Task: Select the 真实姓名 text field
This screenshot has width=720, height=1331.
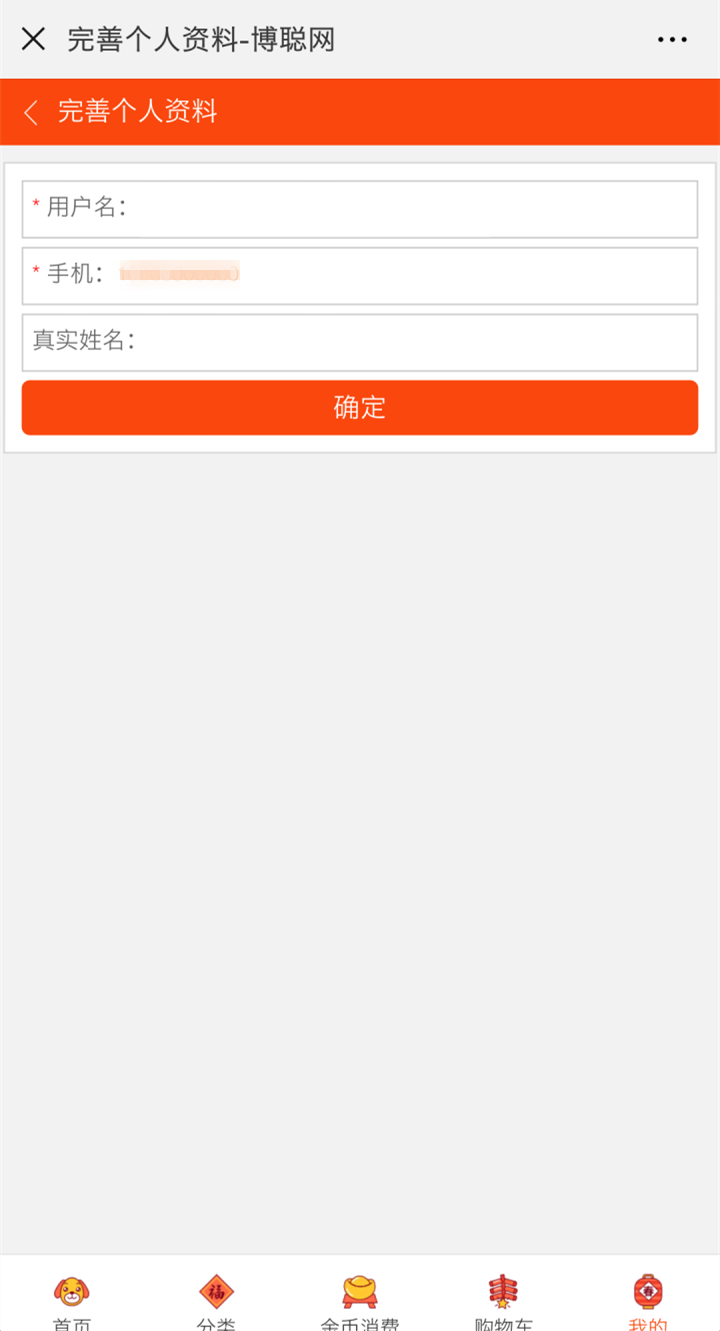Action: (360, 343)
